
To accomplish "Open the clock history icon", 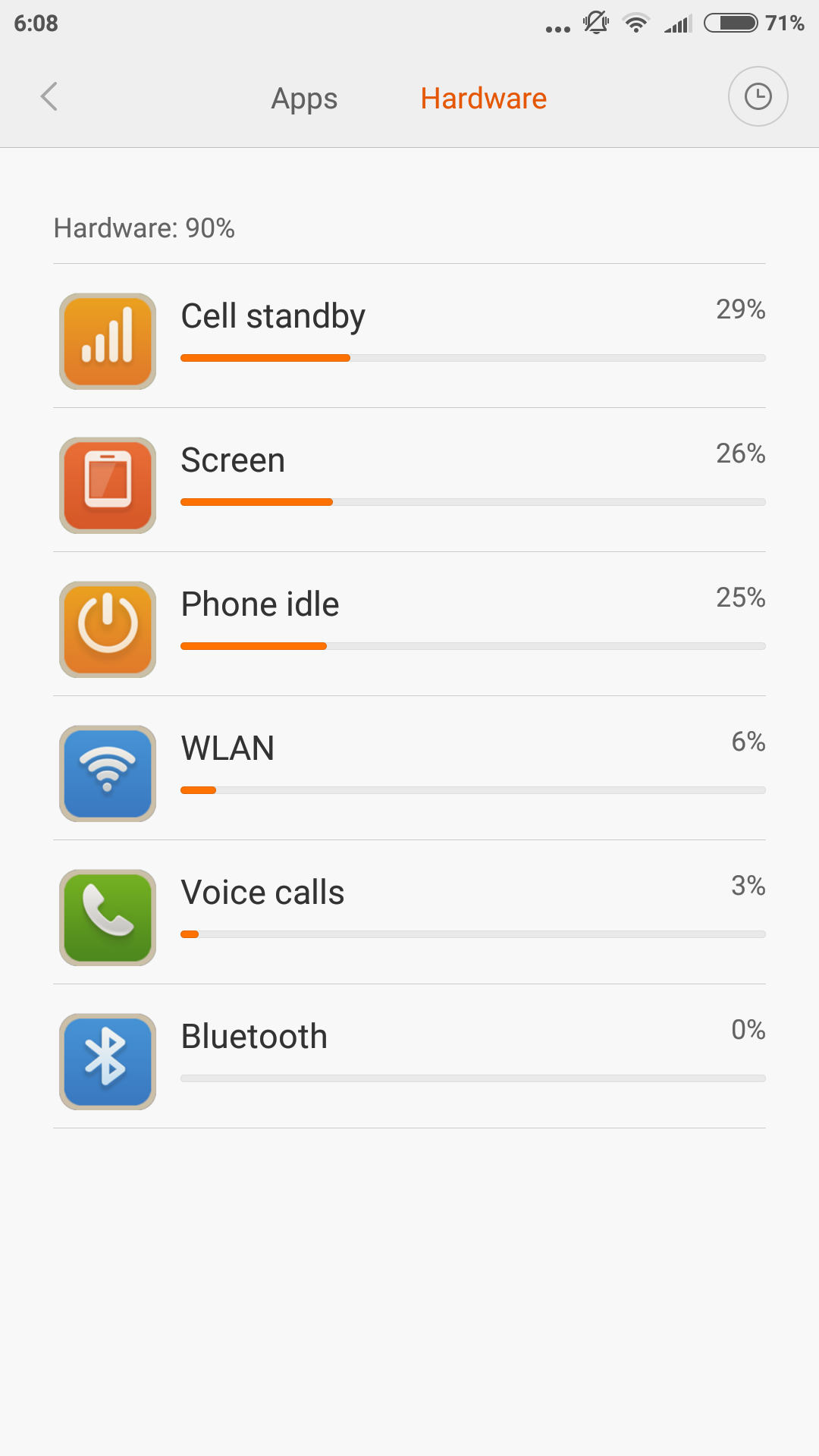I will click(758, 97).
